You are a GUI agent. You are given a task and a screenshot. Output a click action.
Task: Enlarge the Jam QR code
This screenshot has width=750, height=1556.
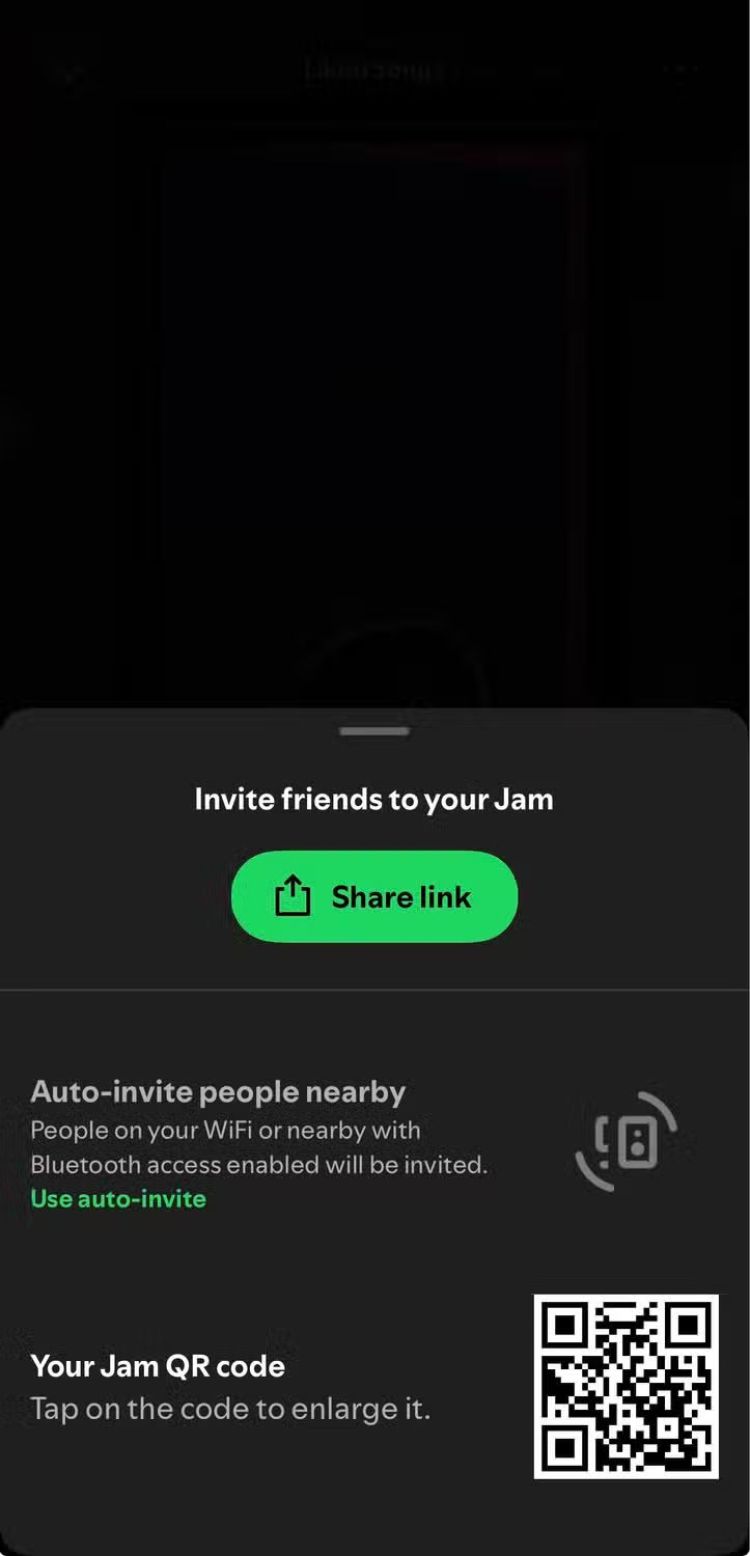pos(625,1386)
